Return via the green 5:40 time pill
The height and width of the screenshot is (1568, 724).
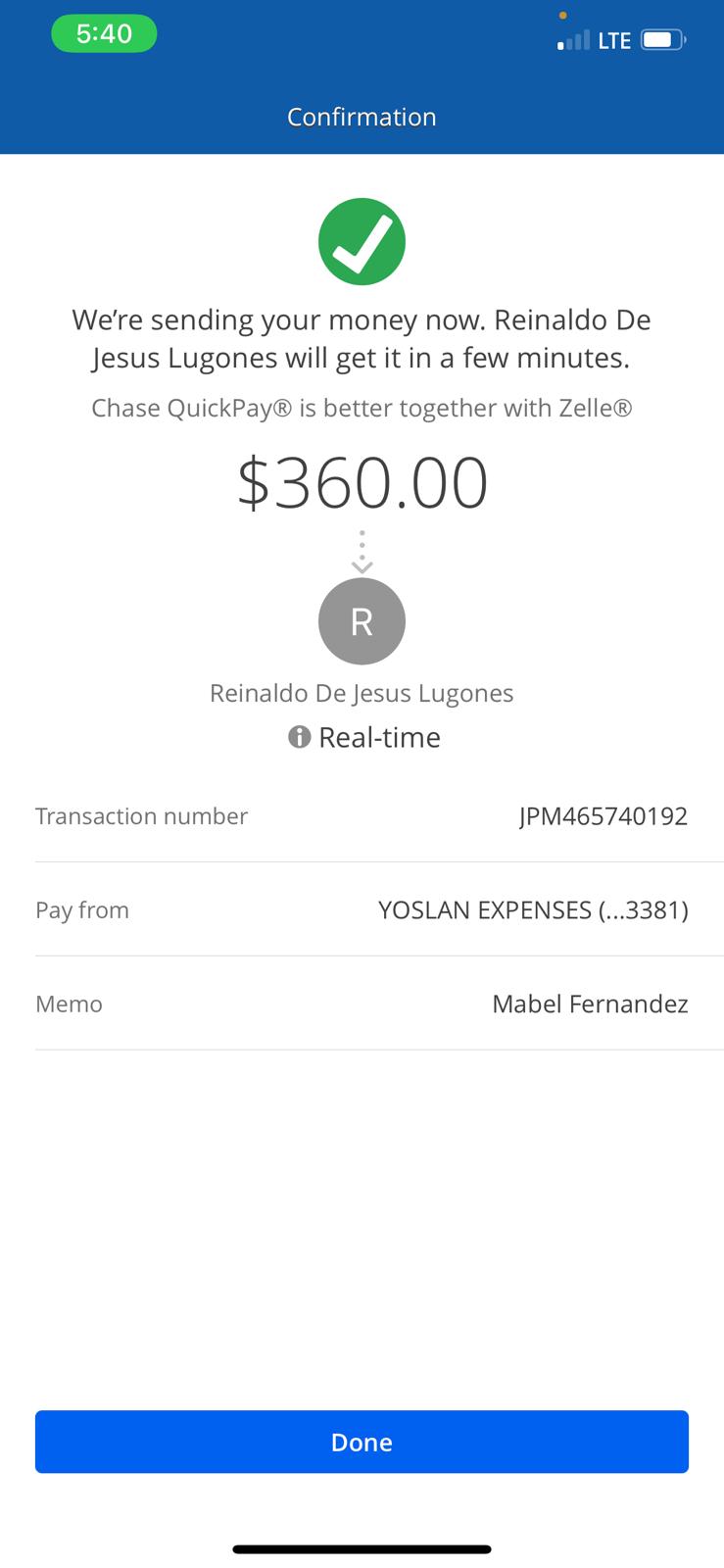click(104, 34)
